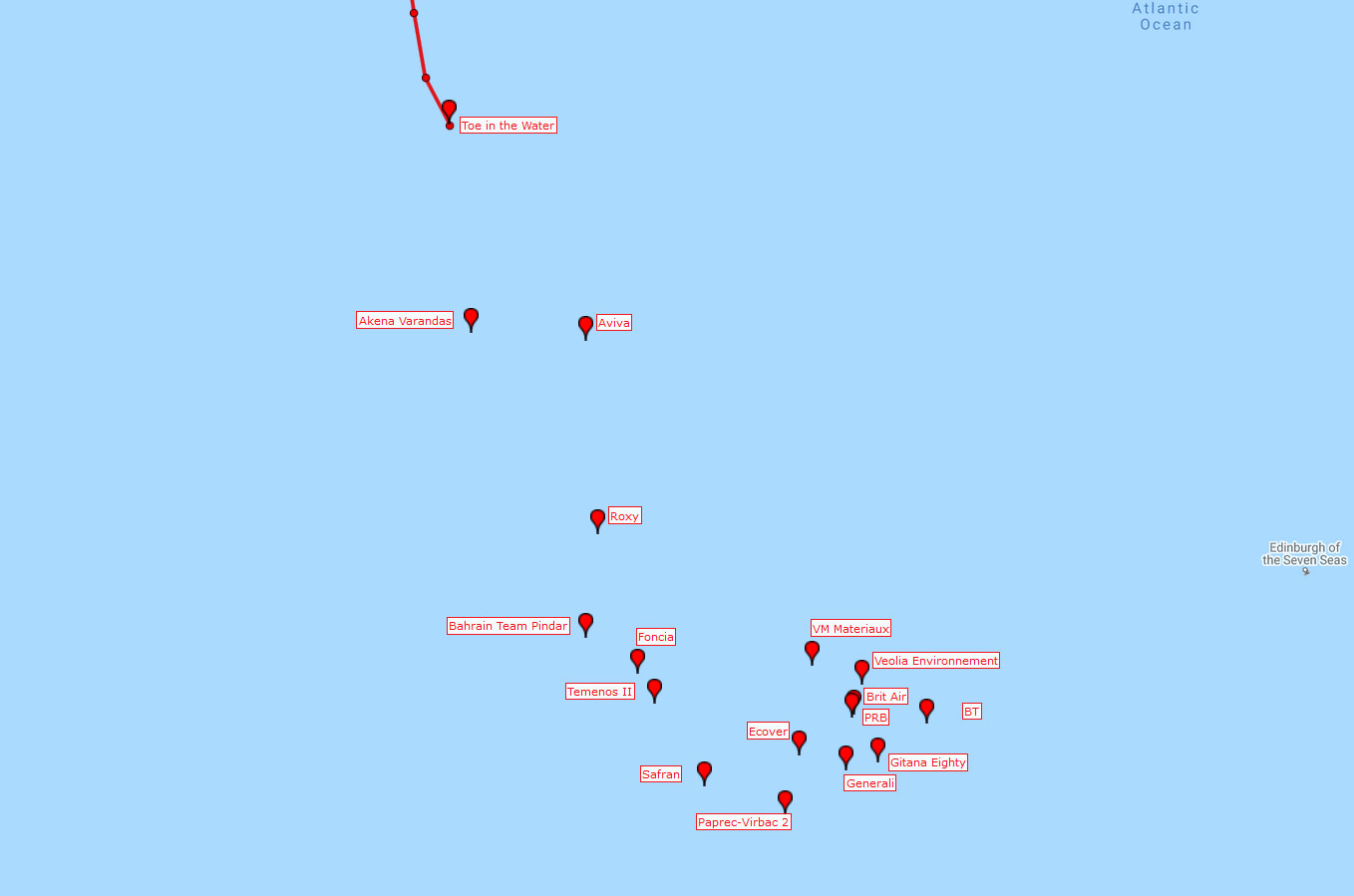
Task: Tap the Generali boat pin
Action: (x=846, y=754)
